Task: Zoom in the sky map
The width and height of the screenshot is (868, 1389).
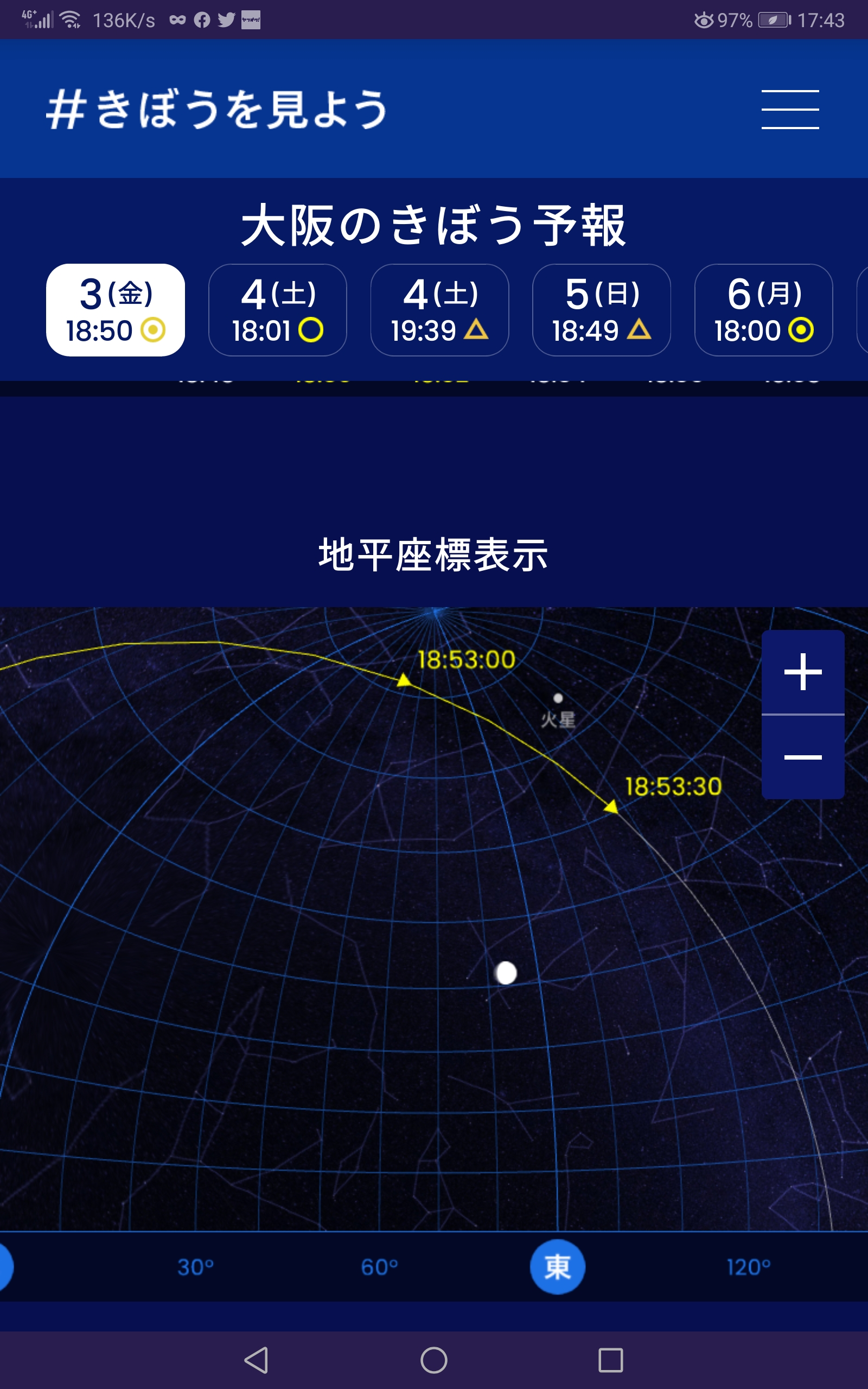Action: tap(802, 672)
